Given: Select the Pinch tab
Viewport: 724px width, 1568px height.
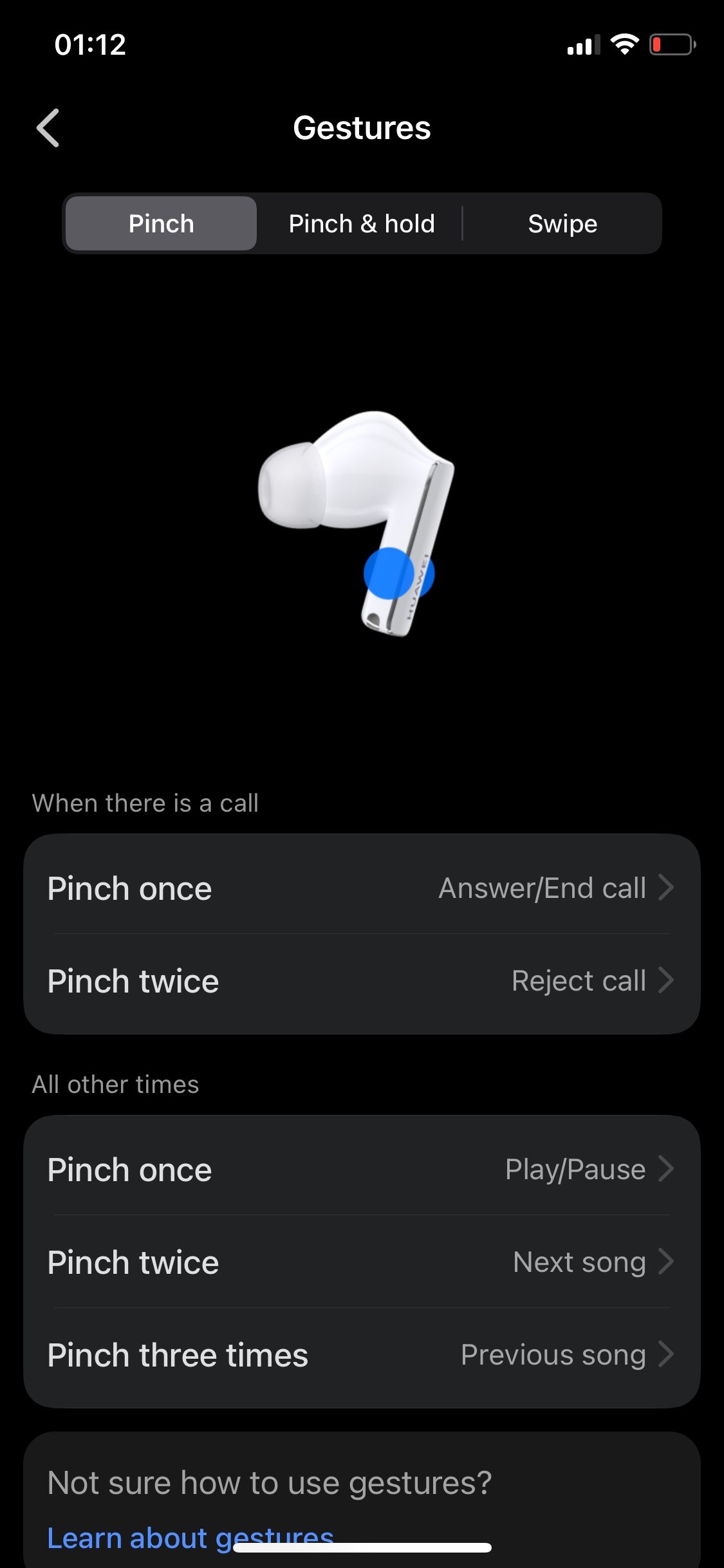Looking at the screenshot, I should (x=161, y=223).
